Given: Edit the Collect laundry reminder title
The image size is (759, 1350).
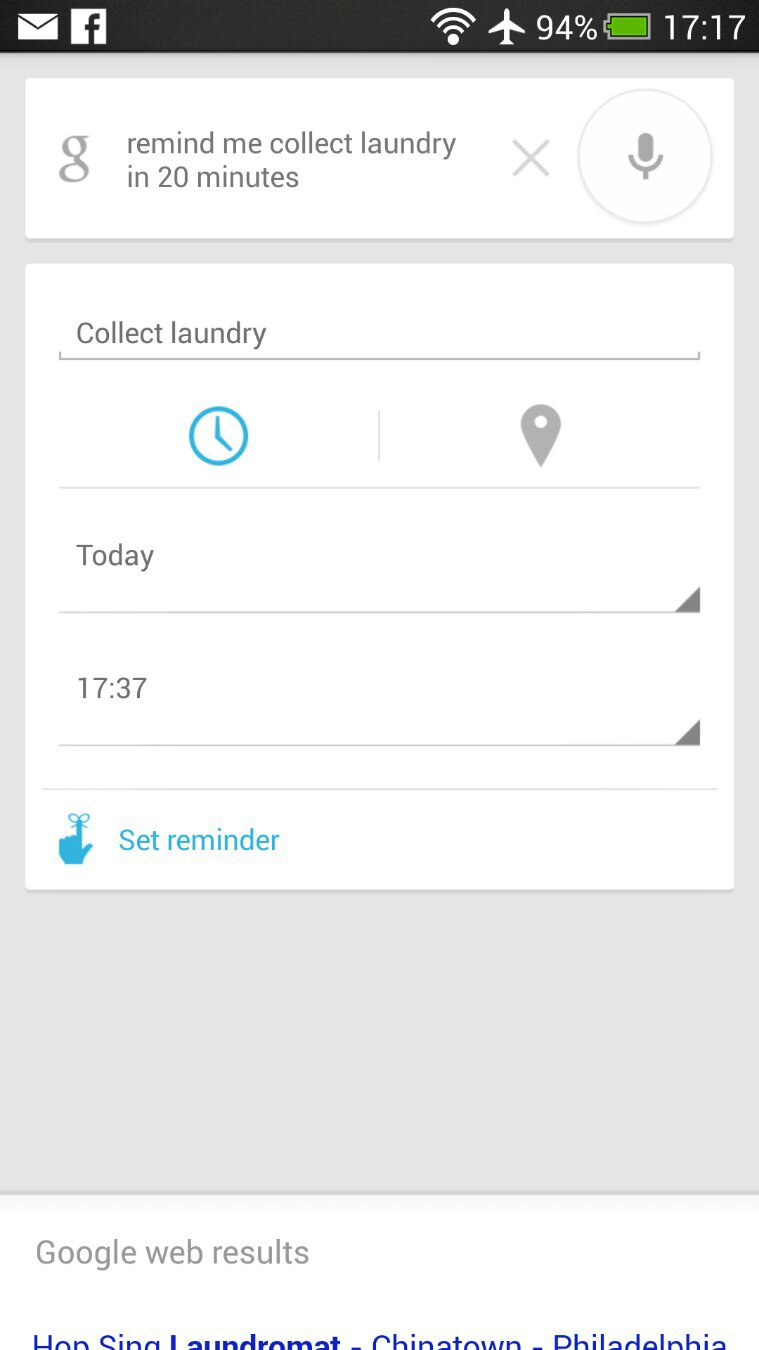Looking at the screenshot, I should (378, 334).
